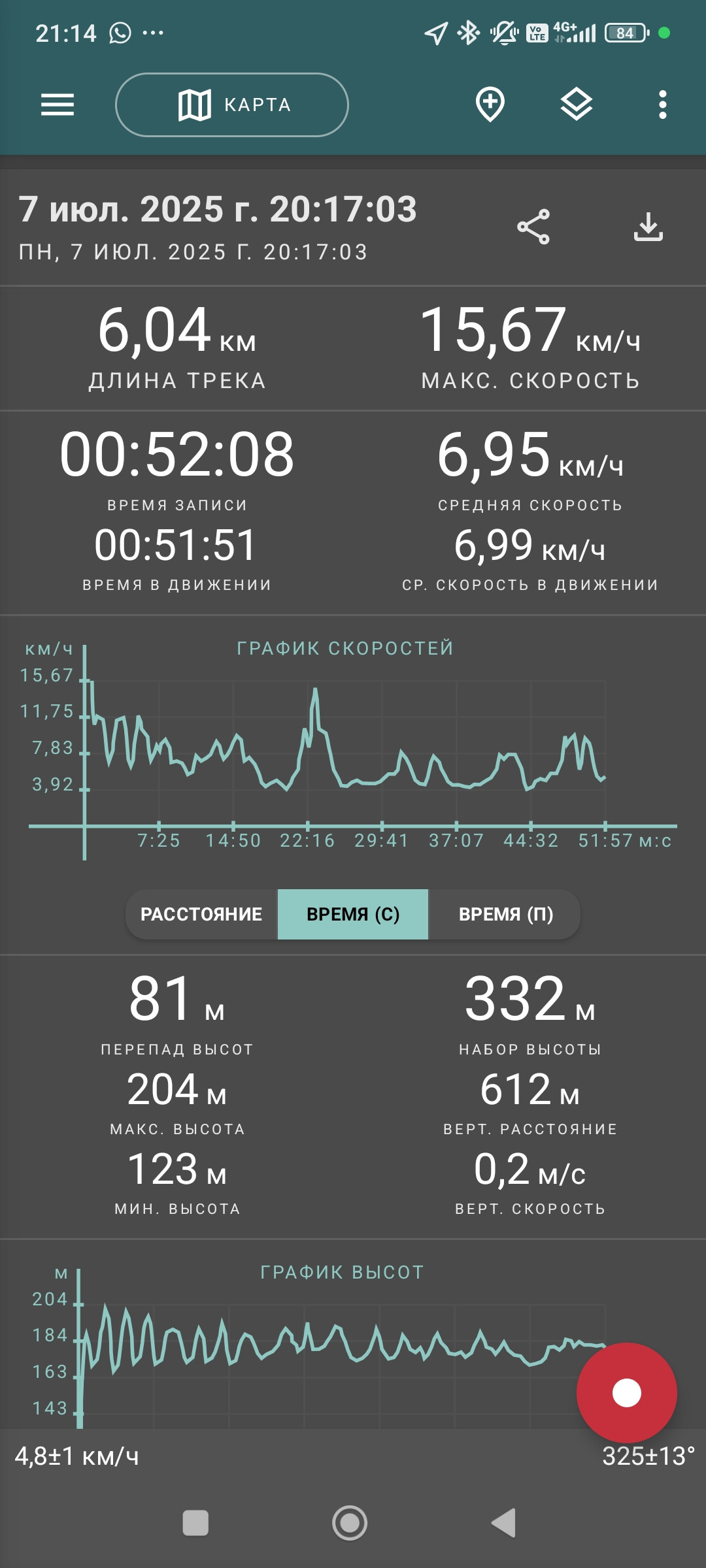Go back using the system back button
The width and height of the screenshot is (706, 1568).
point(504,1523)
